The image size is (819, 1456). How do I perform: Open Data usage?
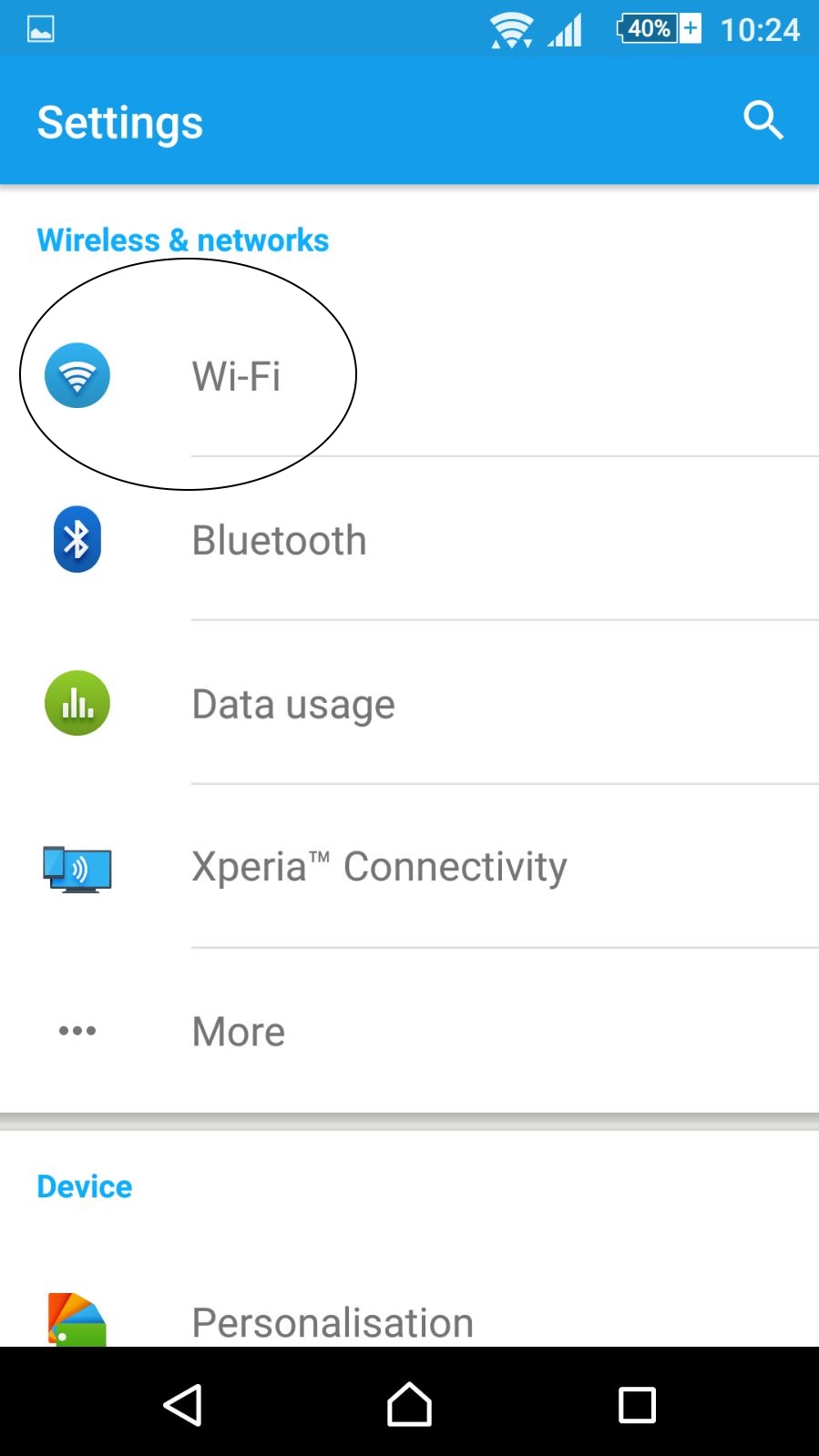(409, 703)
